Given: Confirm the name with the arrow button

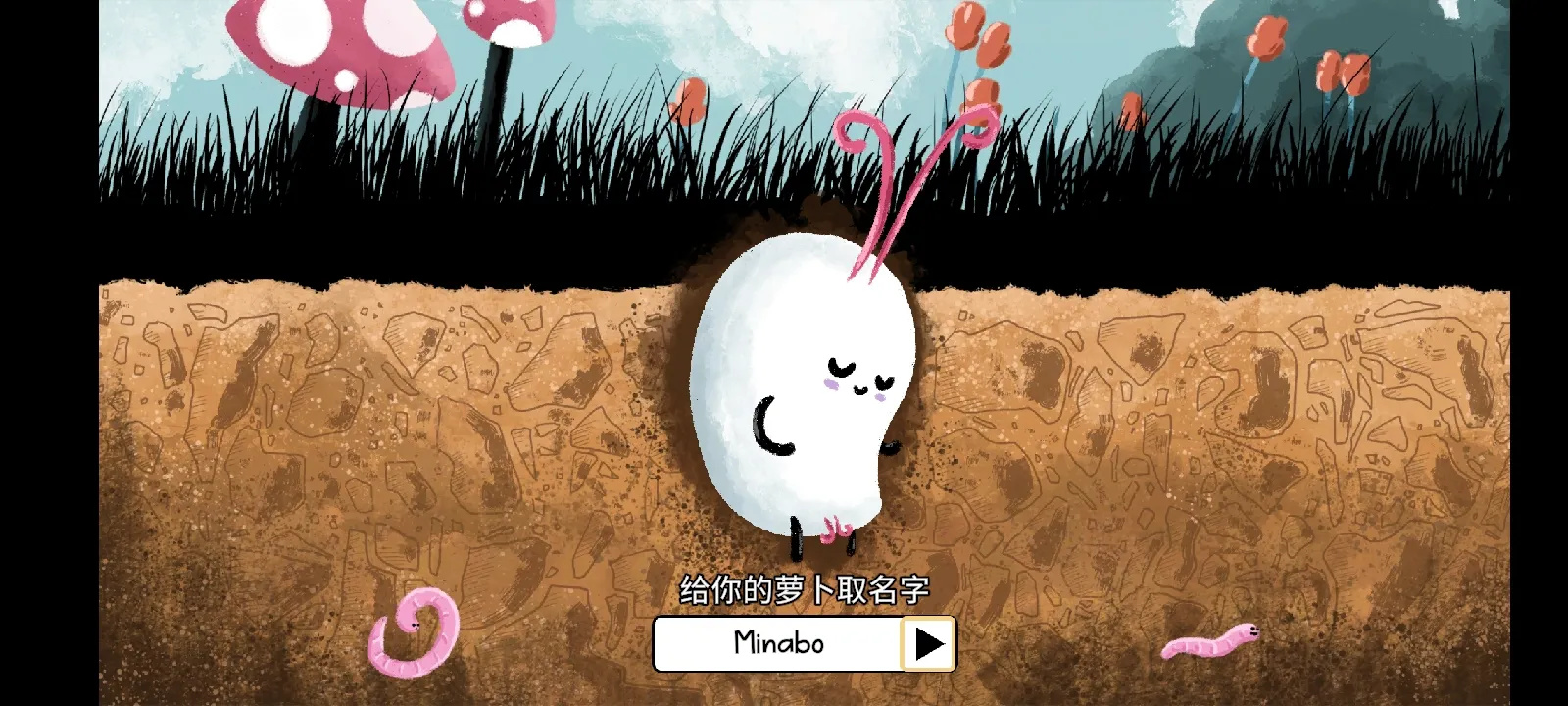Looking at the screenshot, I should click(928, 644).
